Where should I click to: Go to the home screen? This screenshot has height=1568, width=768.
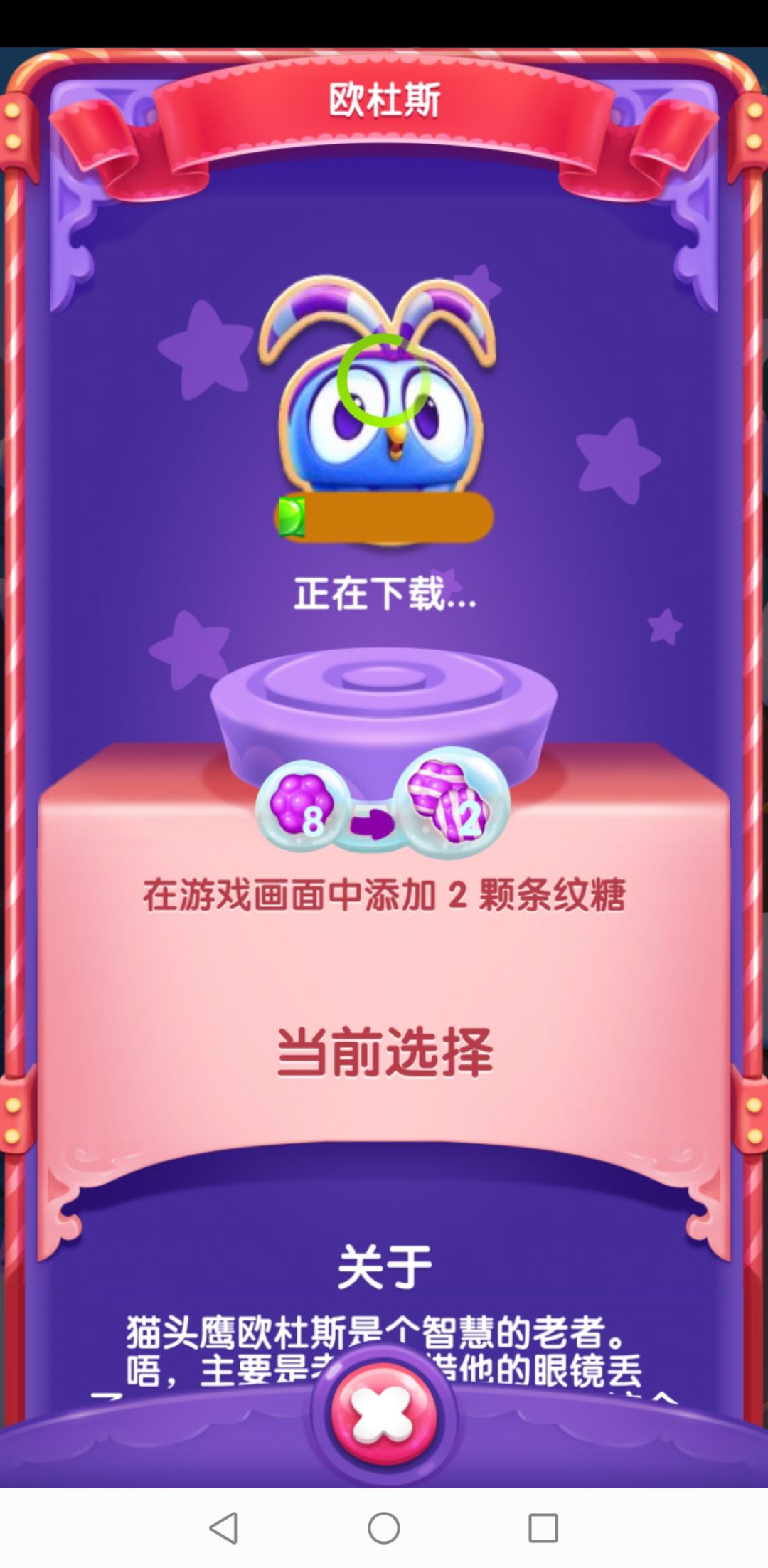coord(384,1527)
